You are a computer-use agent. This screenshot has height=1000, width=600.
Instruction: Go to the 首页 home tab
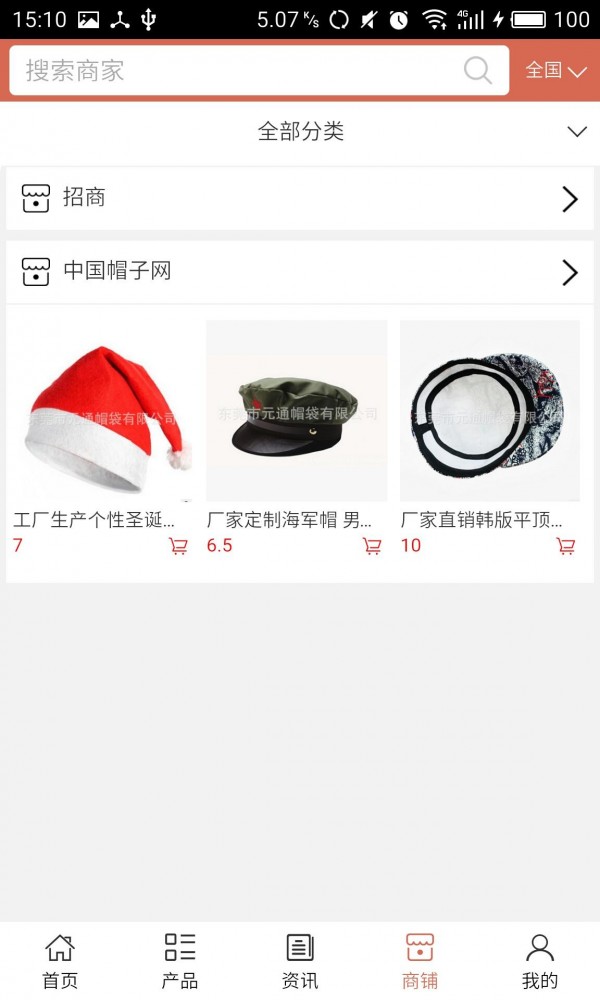click(x=60, y=961)
